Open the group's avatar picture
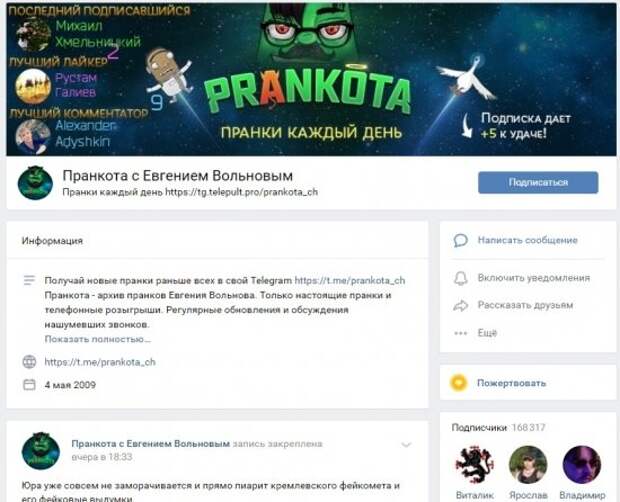The image size is (620, 502). click(x=36, y=183)
